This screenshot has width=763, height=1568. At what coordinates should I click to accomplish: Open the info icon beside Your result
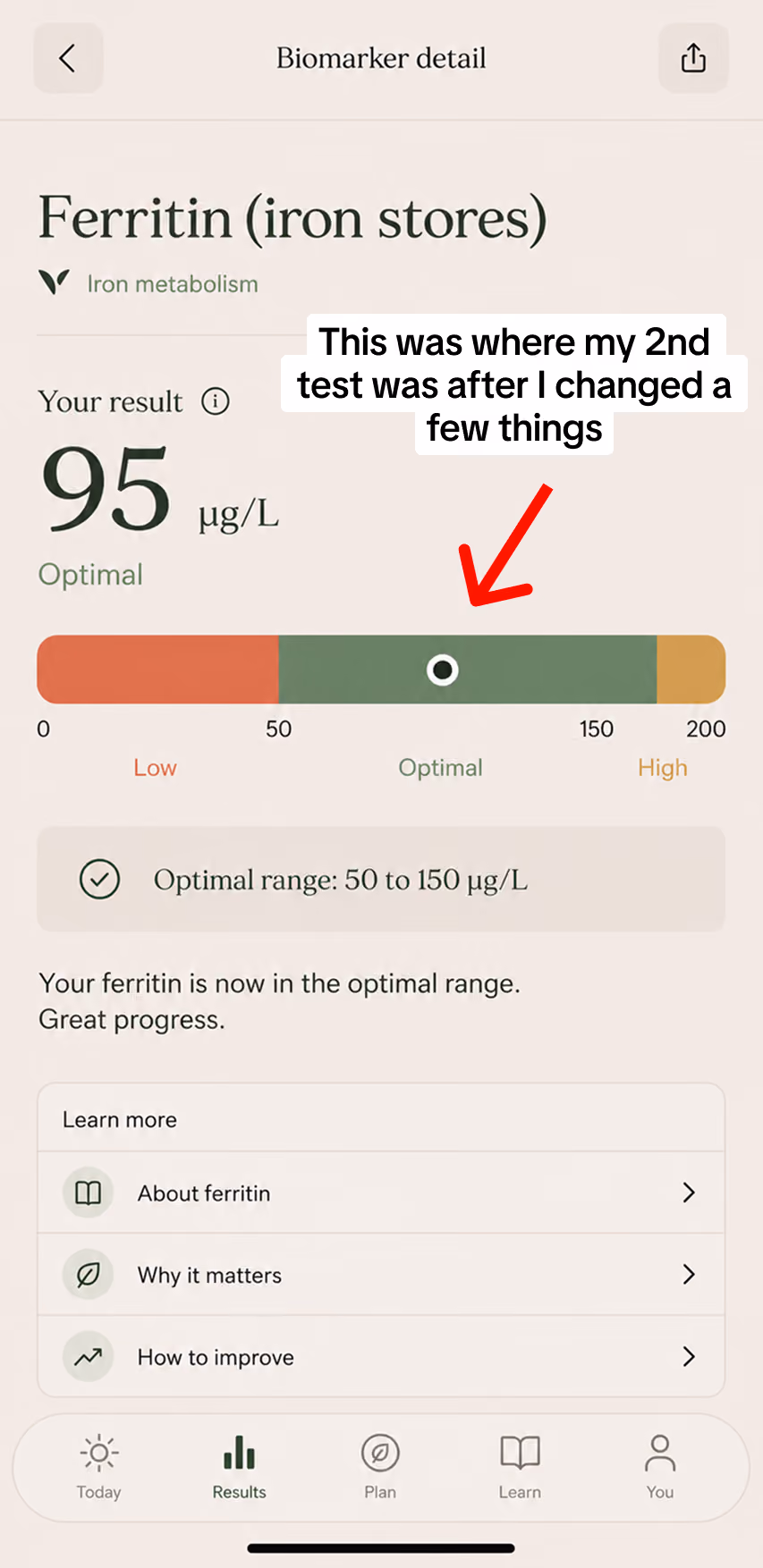click(x=215, y=401)
